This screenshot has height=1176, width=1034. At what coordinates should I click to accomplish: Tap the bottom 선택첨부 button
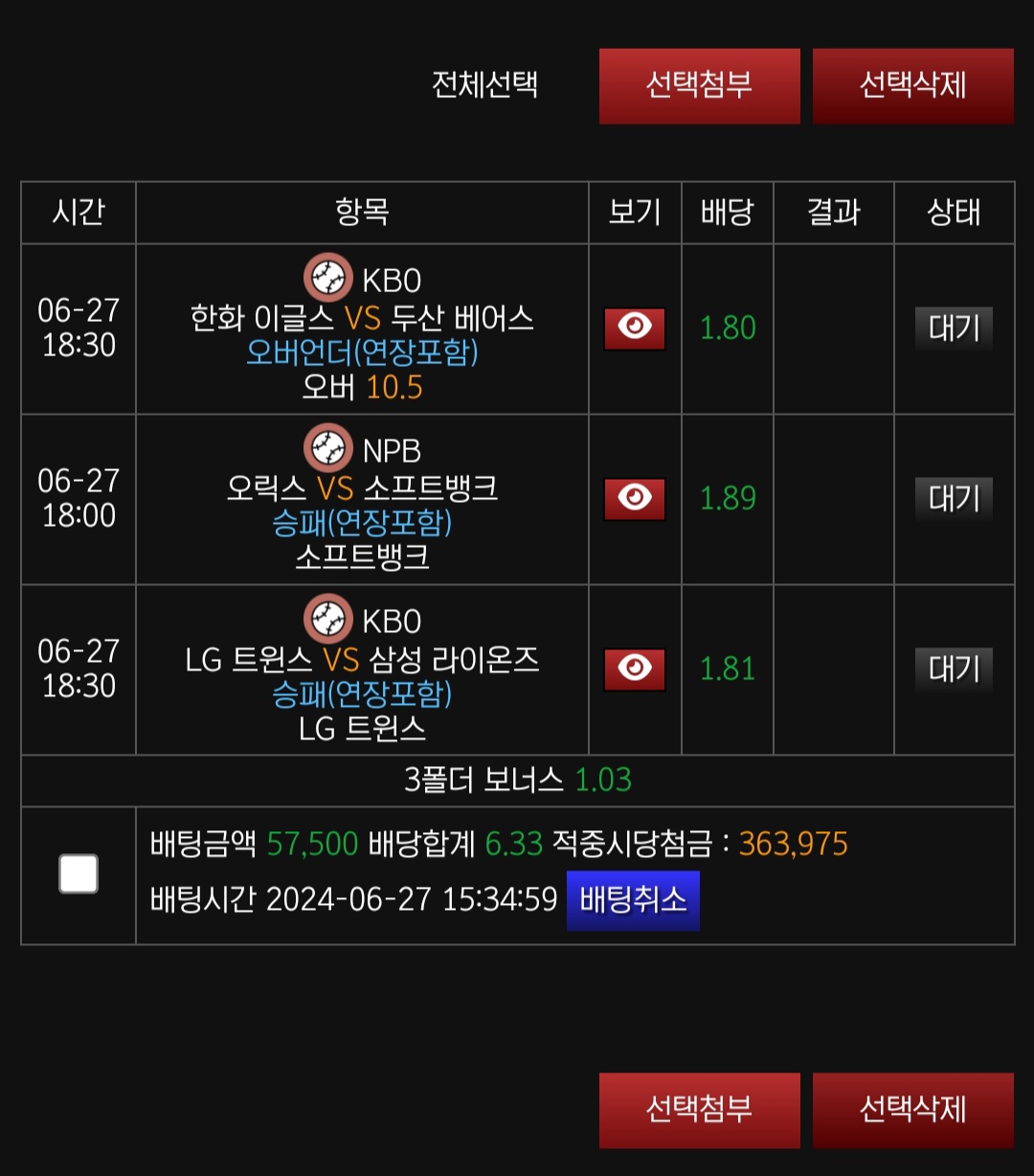tap(699, 1110)
